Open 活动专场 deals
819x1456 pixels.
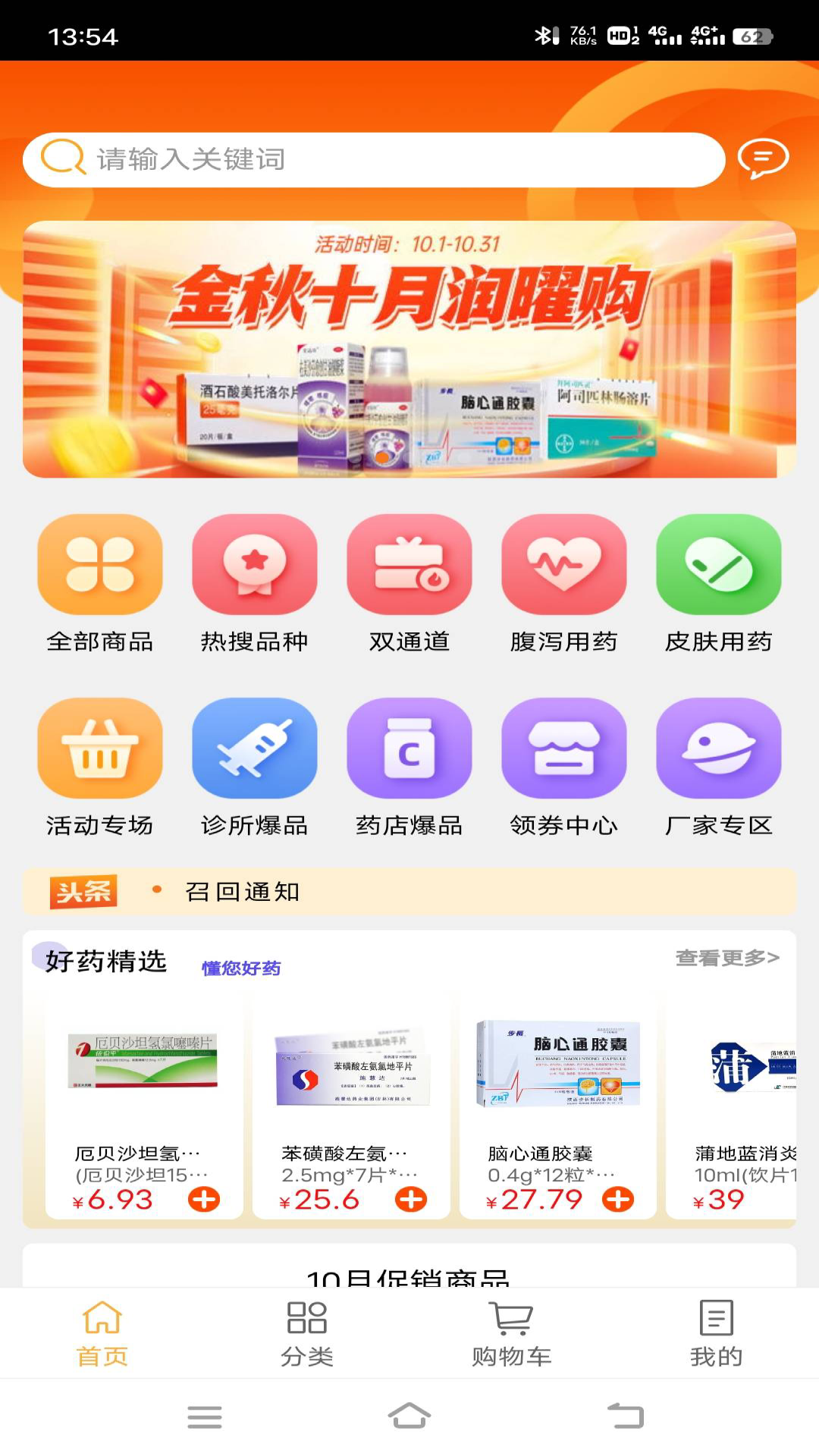(100, 766)
